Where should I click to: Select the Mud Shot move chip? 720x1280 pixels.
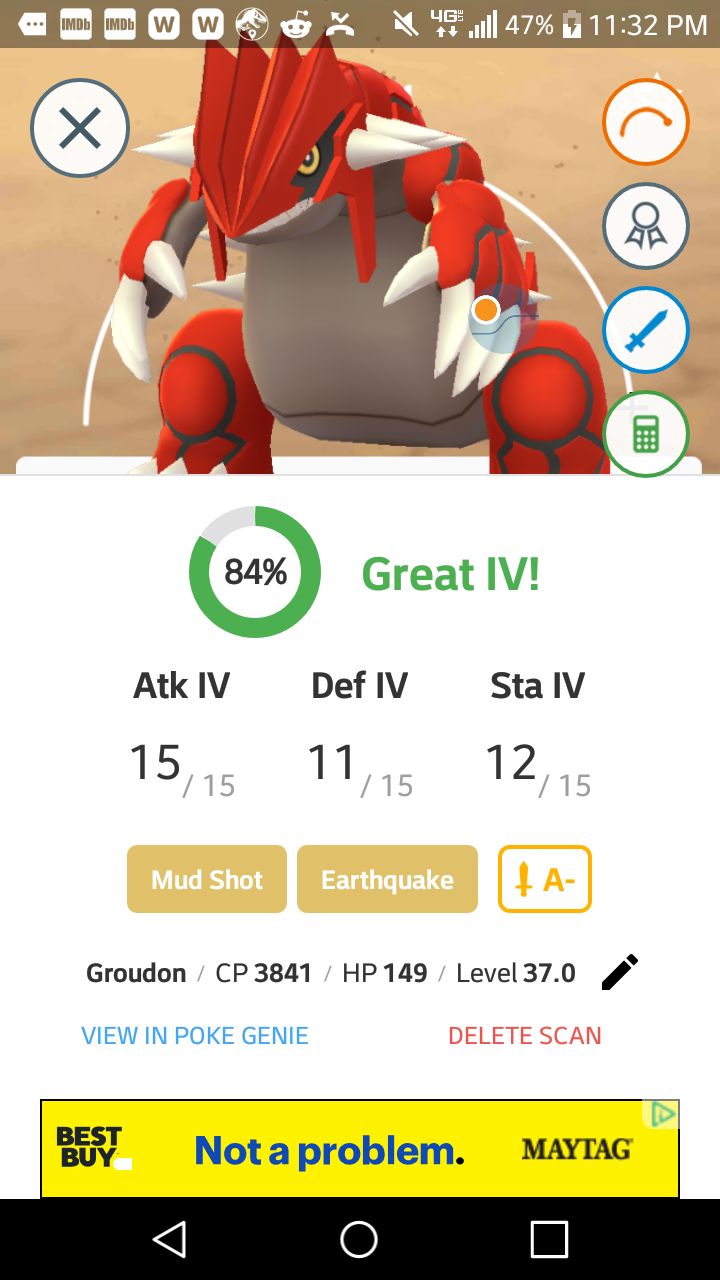(x=207, y=879)
